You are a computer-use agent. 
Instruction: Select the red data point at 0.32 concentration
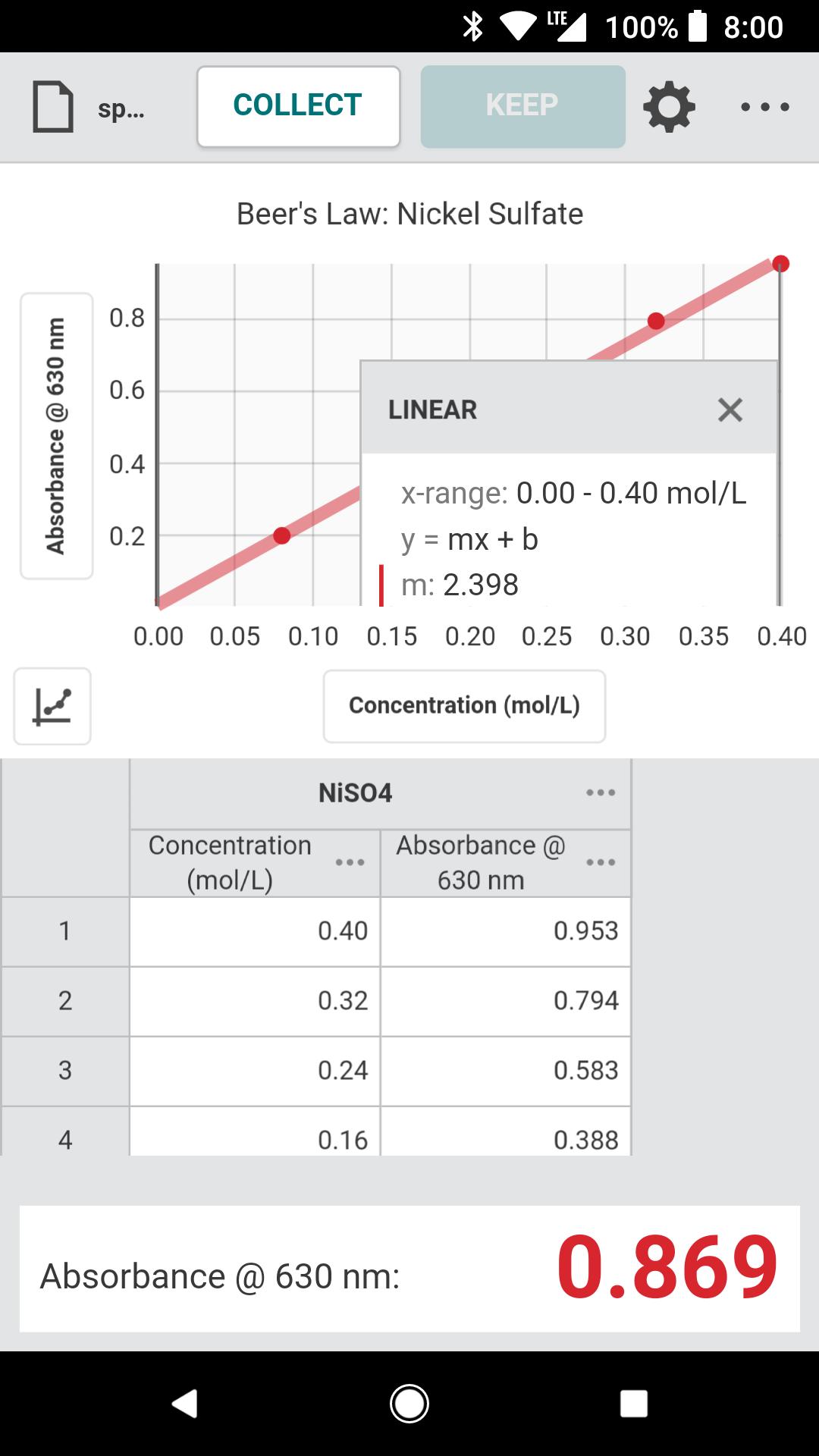click(x=655, y=320)
